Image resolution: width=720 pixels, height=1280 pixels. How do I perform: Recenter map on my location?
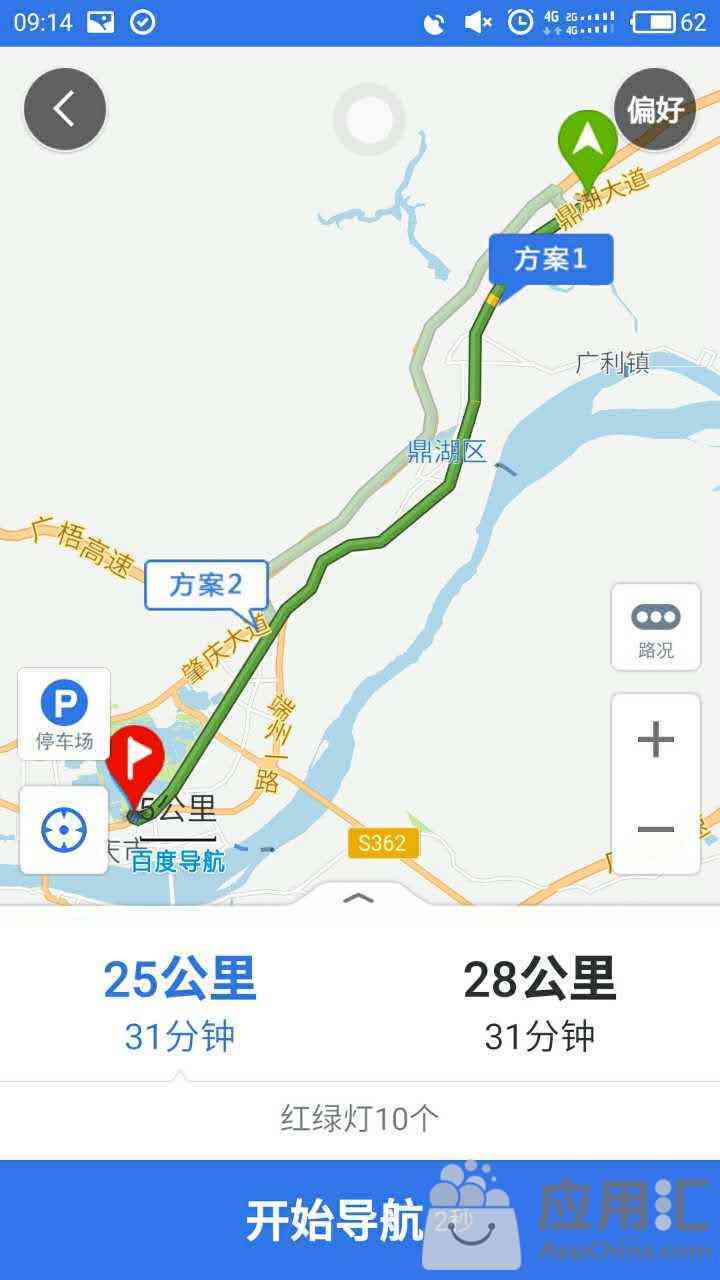[64, 830]
